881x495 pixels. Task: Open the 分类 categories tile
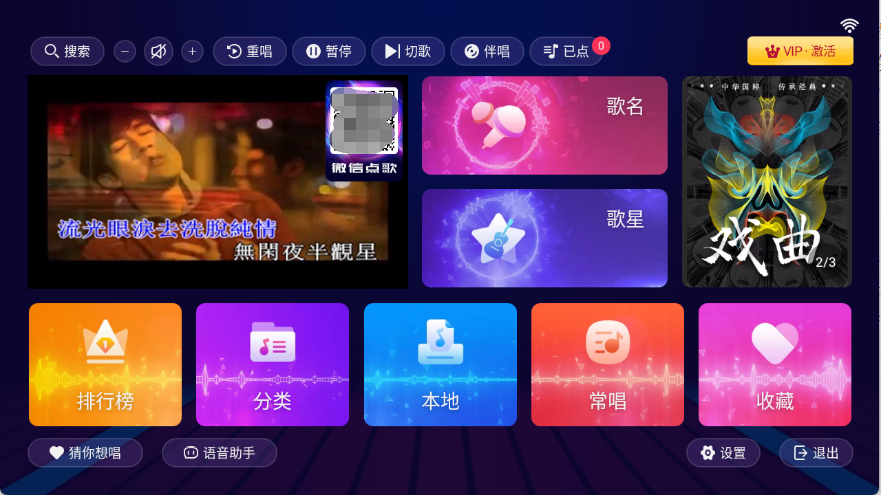tap(272, 365)
